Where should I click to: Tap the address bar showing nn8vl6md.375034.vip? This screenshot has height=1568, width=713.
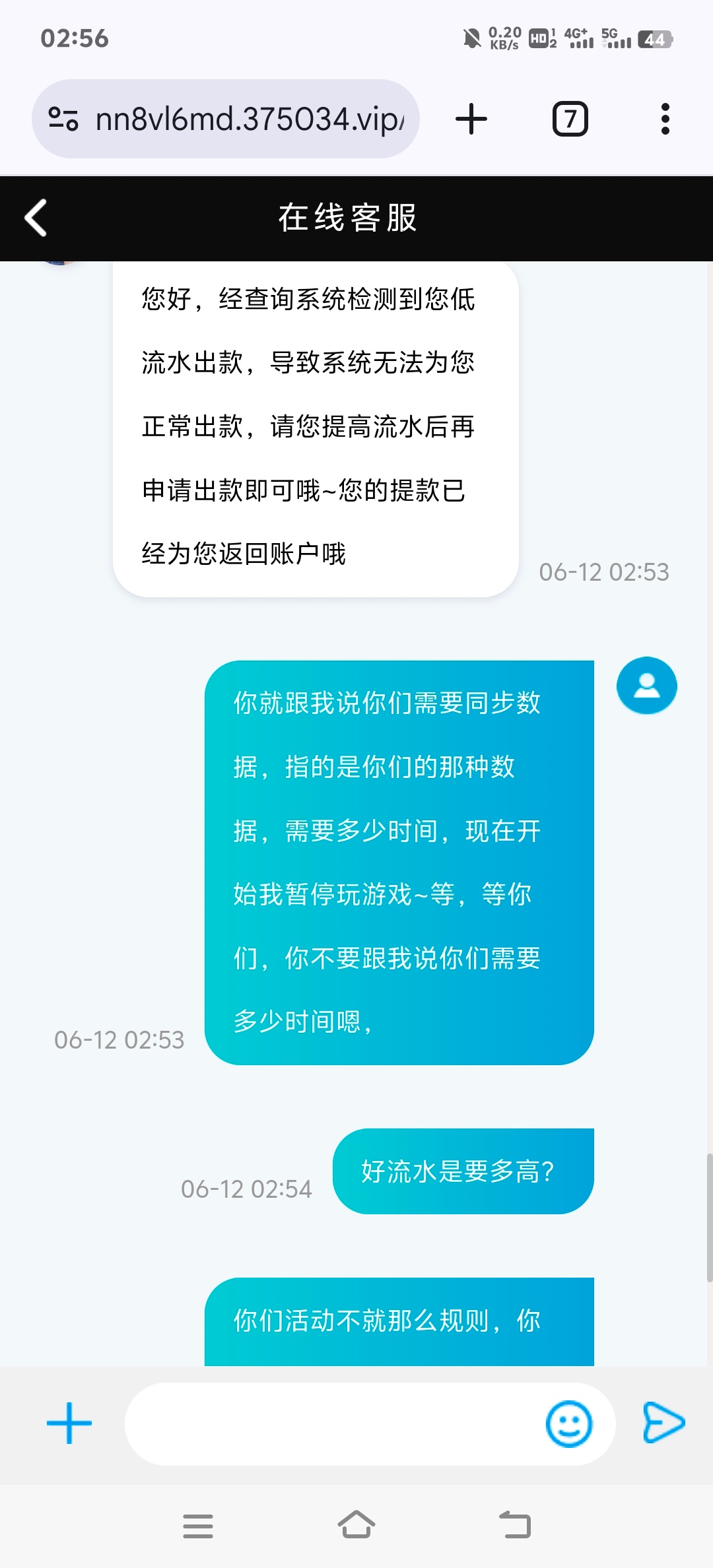click(x=251, y=117)
